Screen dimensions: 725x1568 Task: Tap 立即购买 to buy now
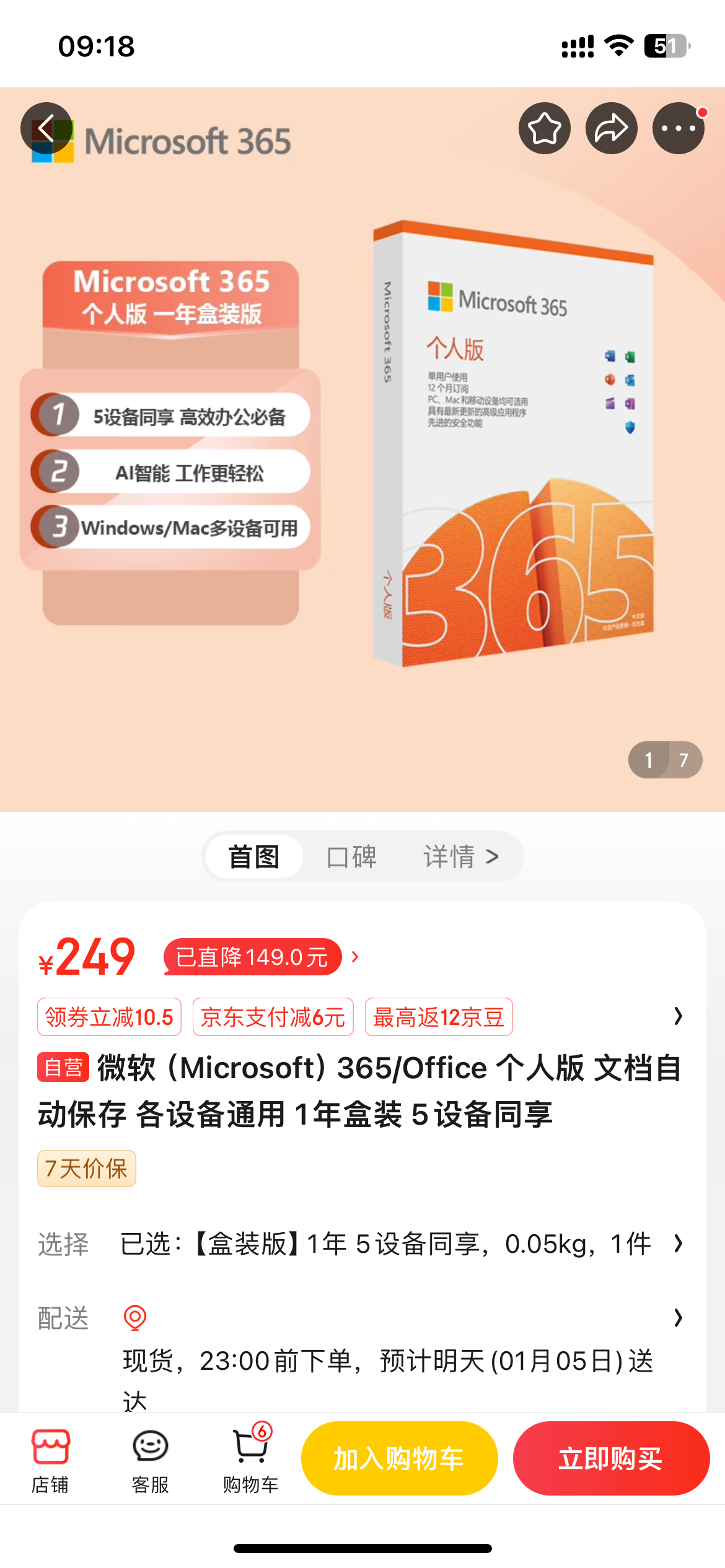tap(611, 1458)
